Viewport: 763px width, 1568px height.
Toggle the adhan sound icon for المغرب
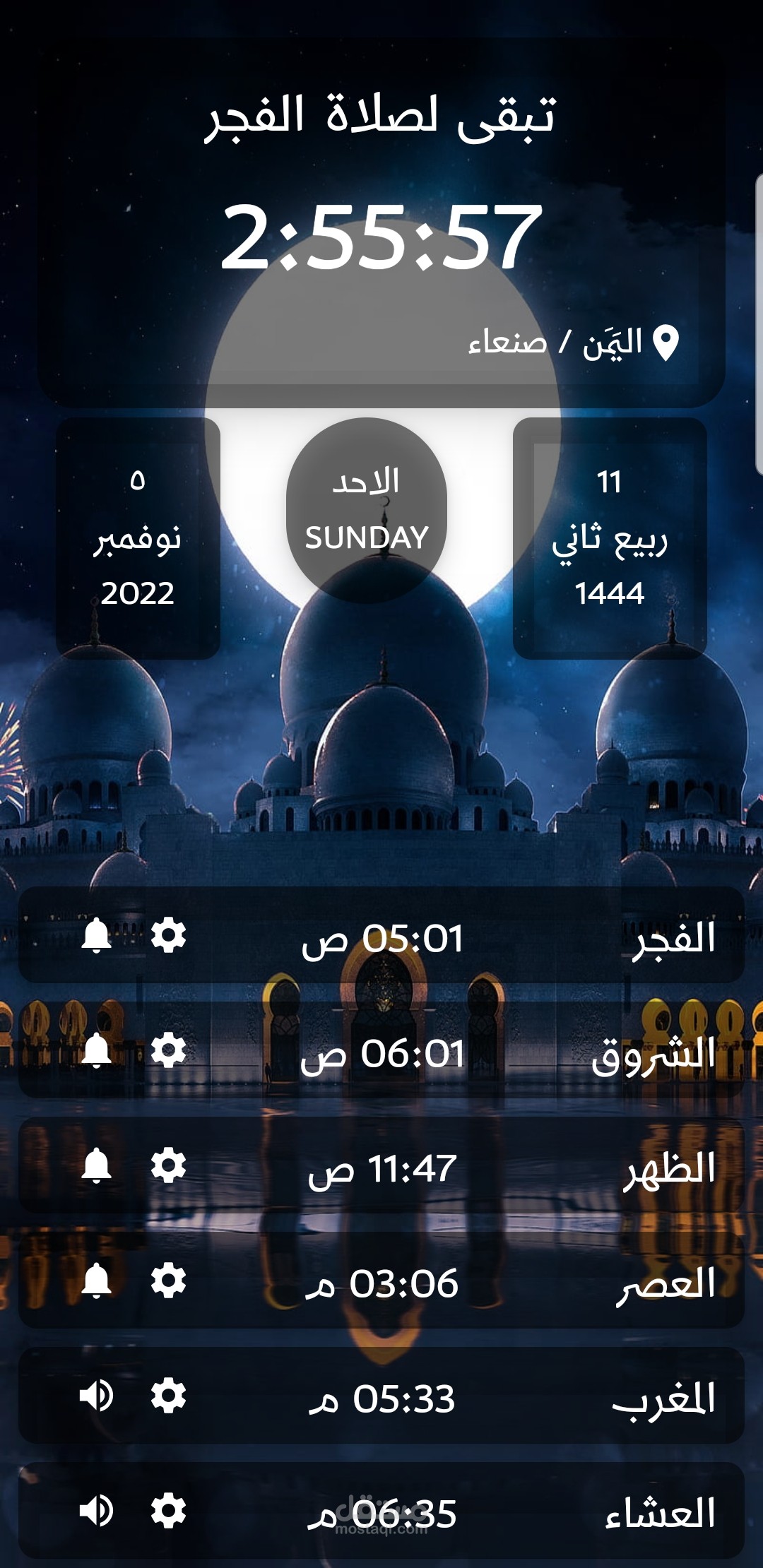coord(97,1396)
